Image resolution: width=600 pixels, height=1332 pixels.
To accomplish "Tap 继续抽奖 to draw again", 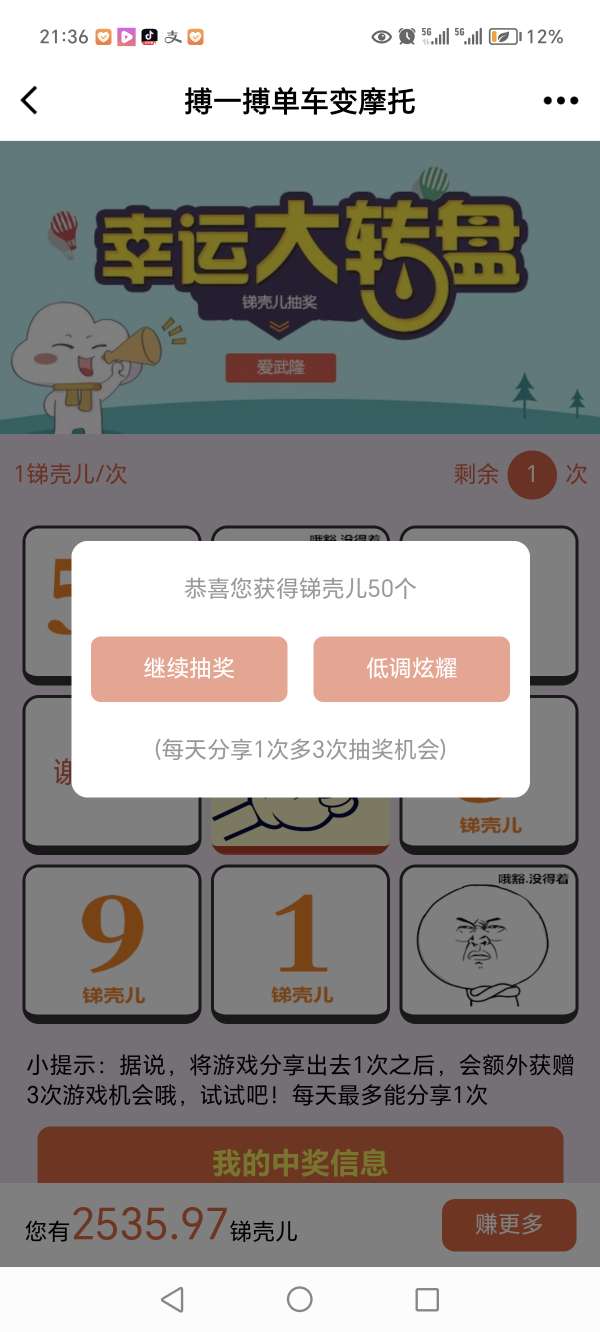I will [189, 669].
